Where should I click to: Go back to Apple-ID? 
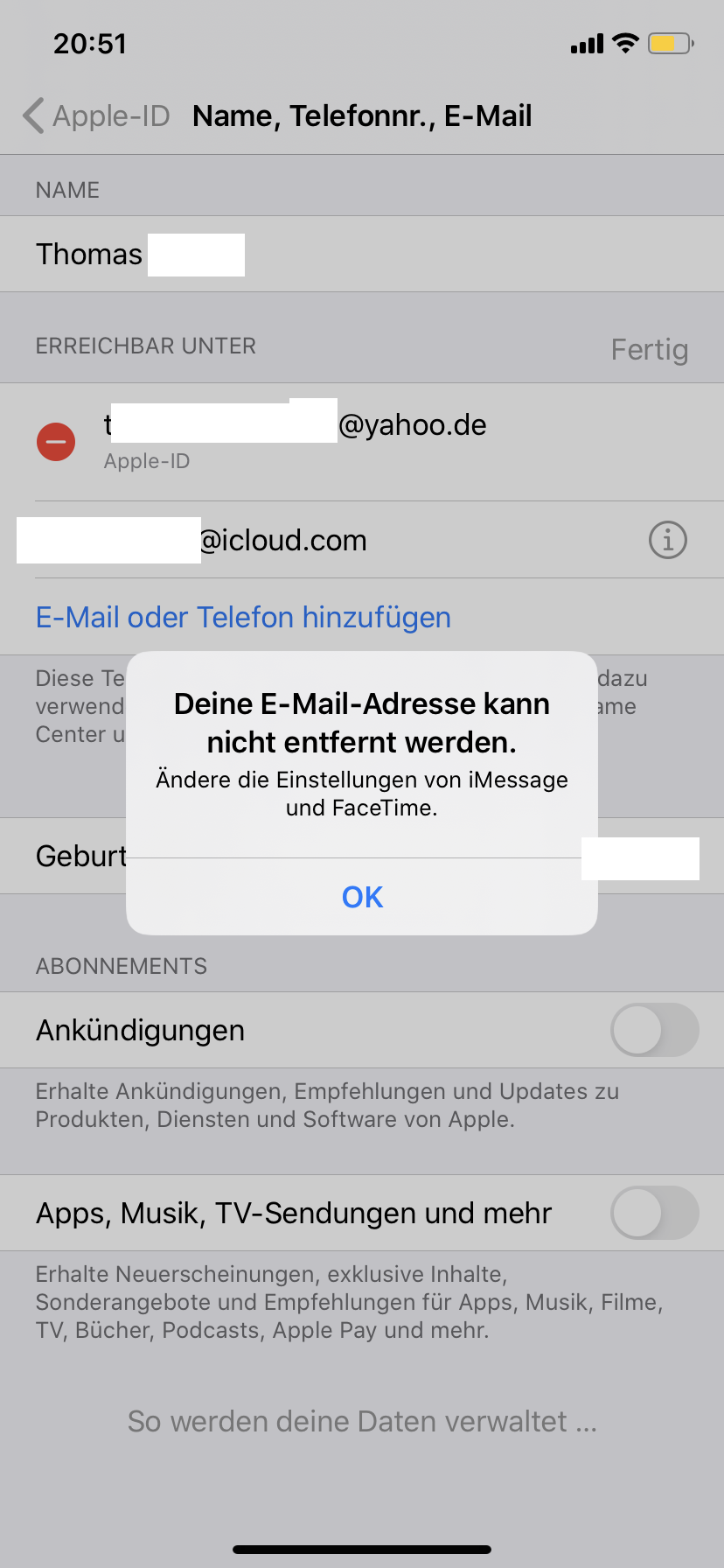[96, 115]
